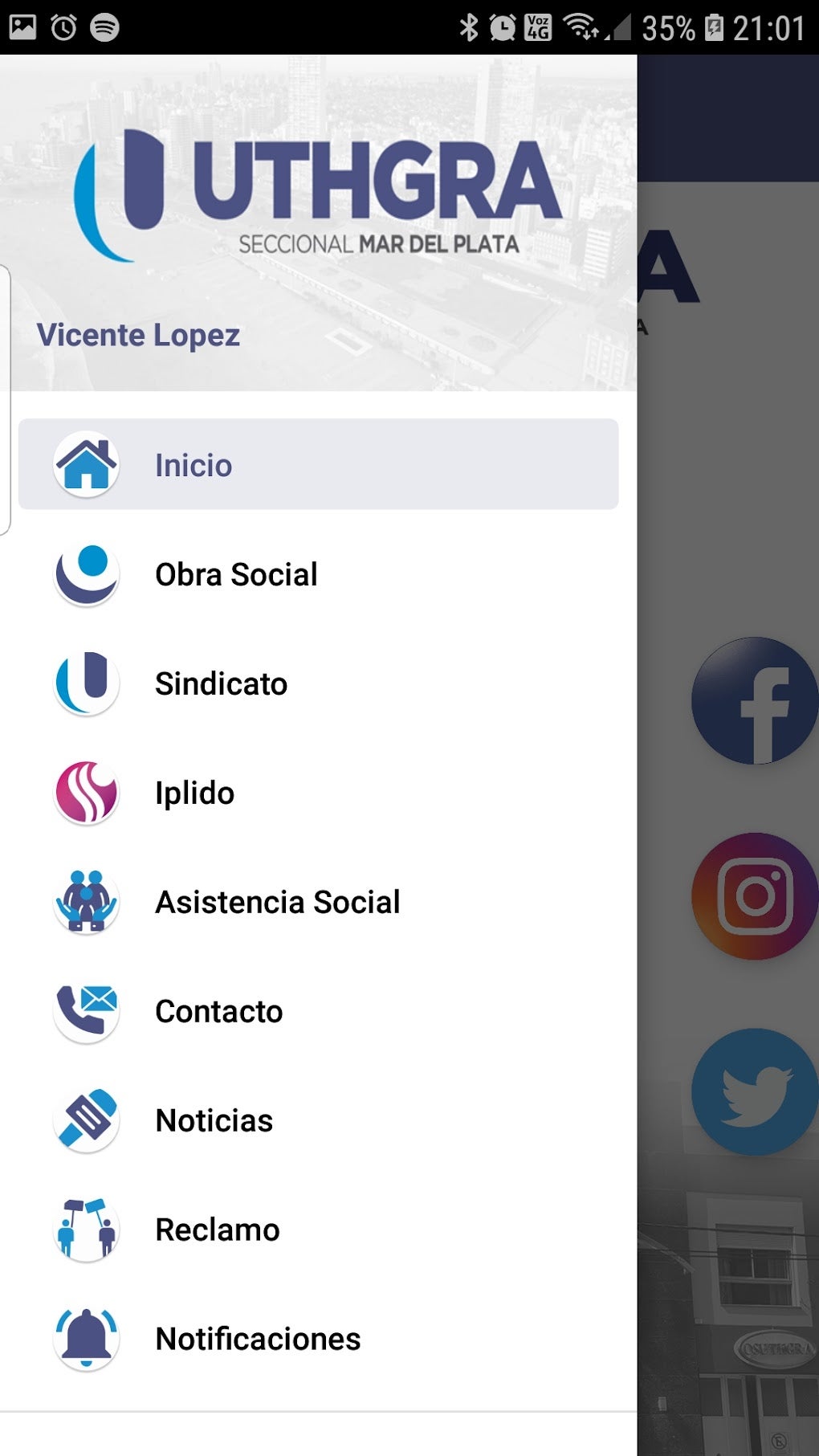Go to the Contacto page
Viewport: 819px width, 1456px height.
tap(218, 1012)
